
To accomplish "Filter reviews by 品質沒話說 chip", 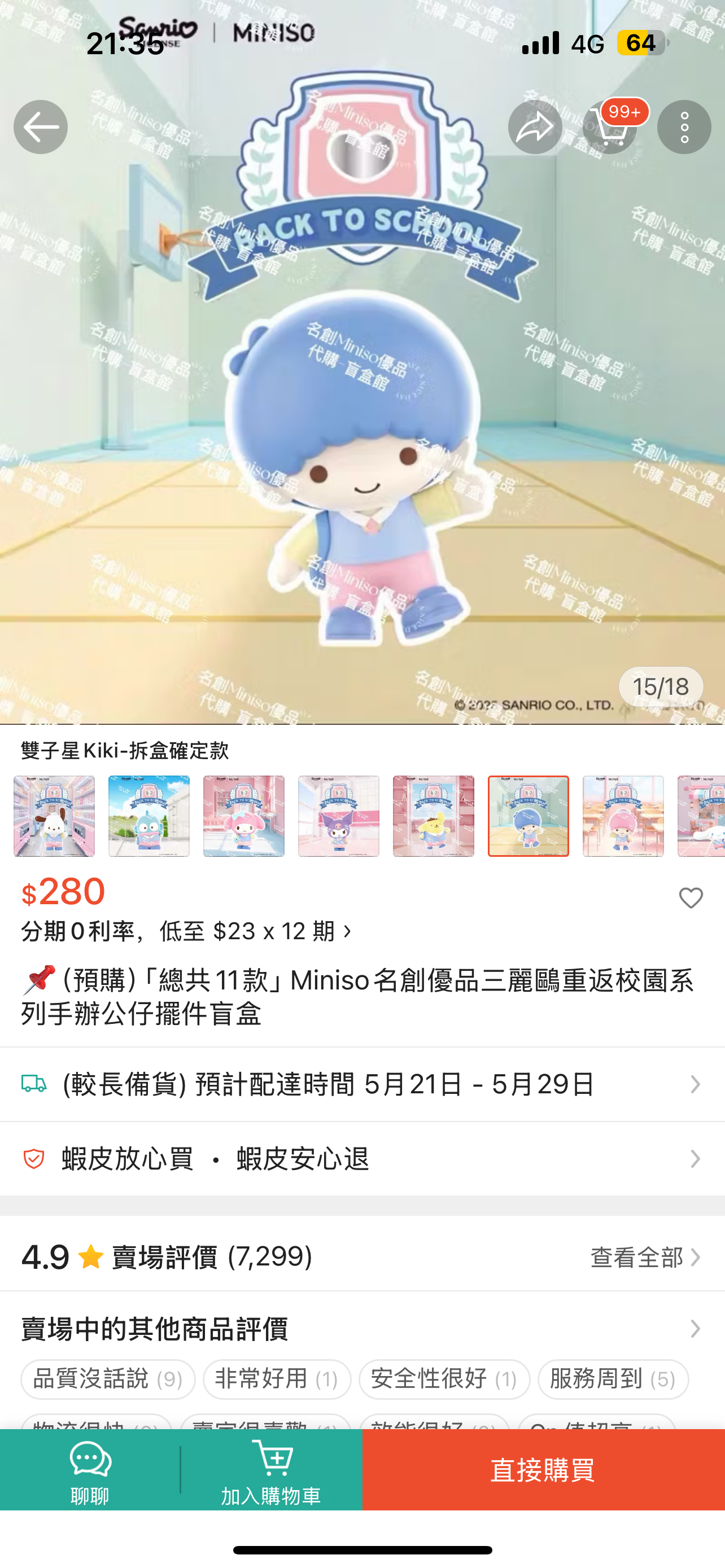I will pyautogui.click(x=108, y=1379).
